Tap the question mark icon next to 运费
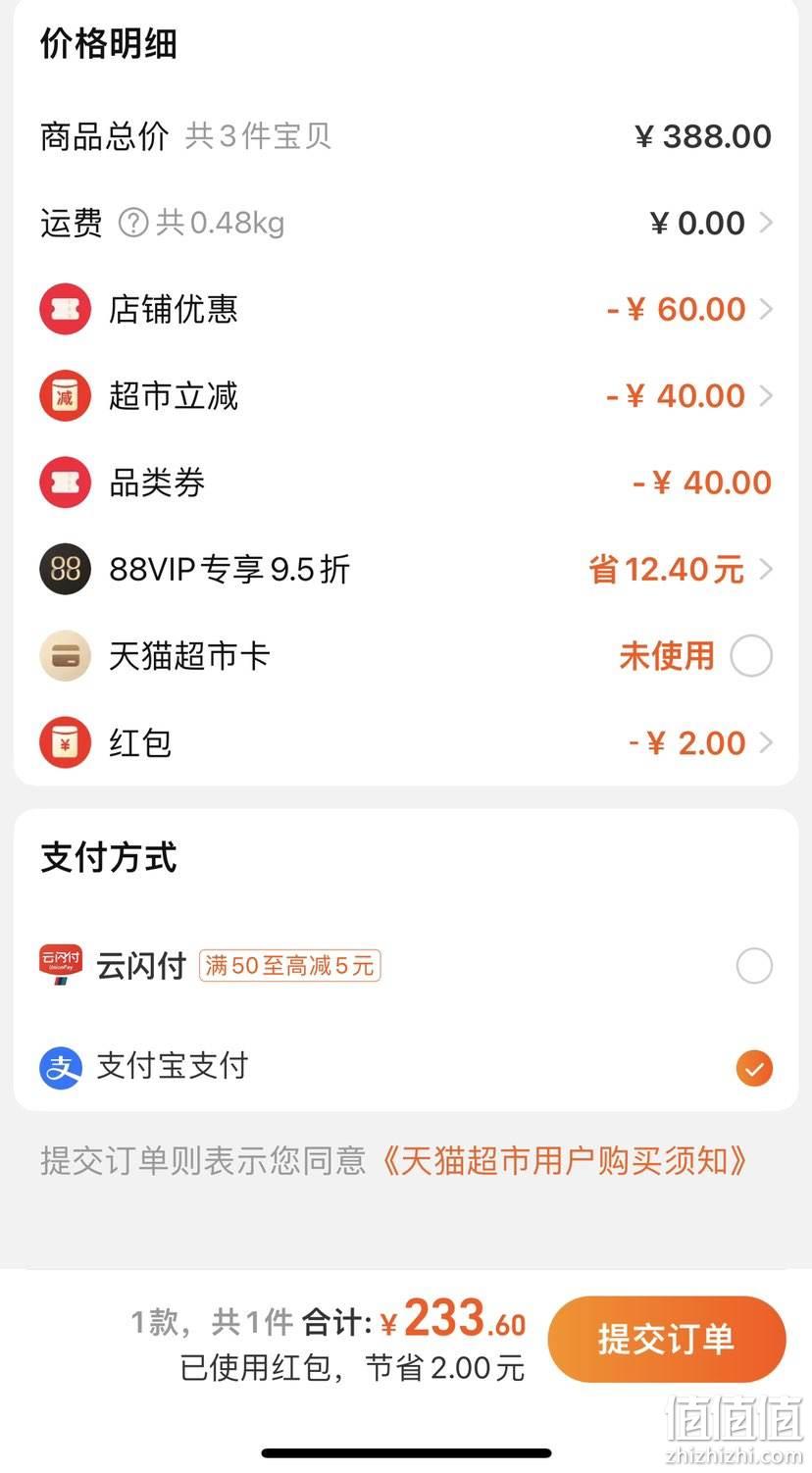Screen dimensions: 812x1473 click(133, 224)
